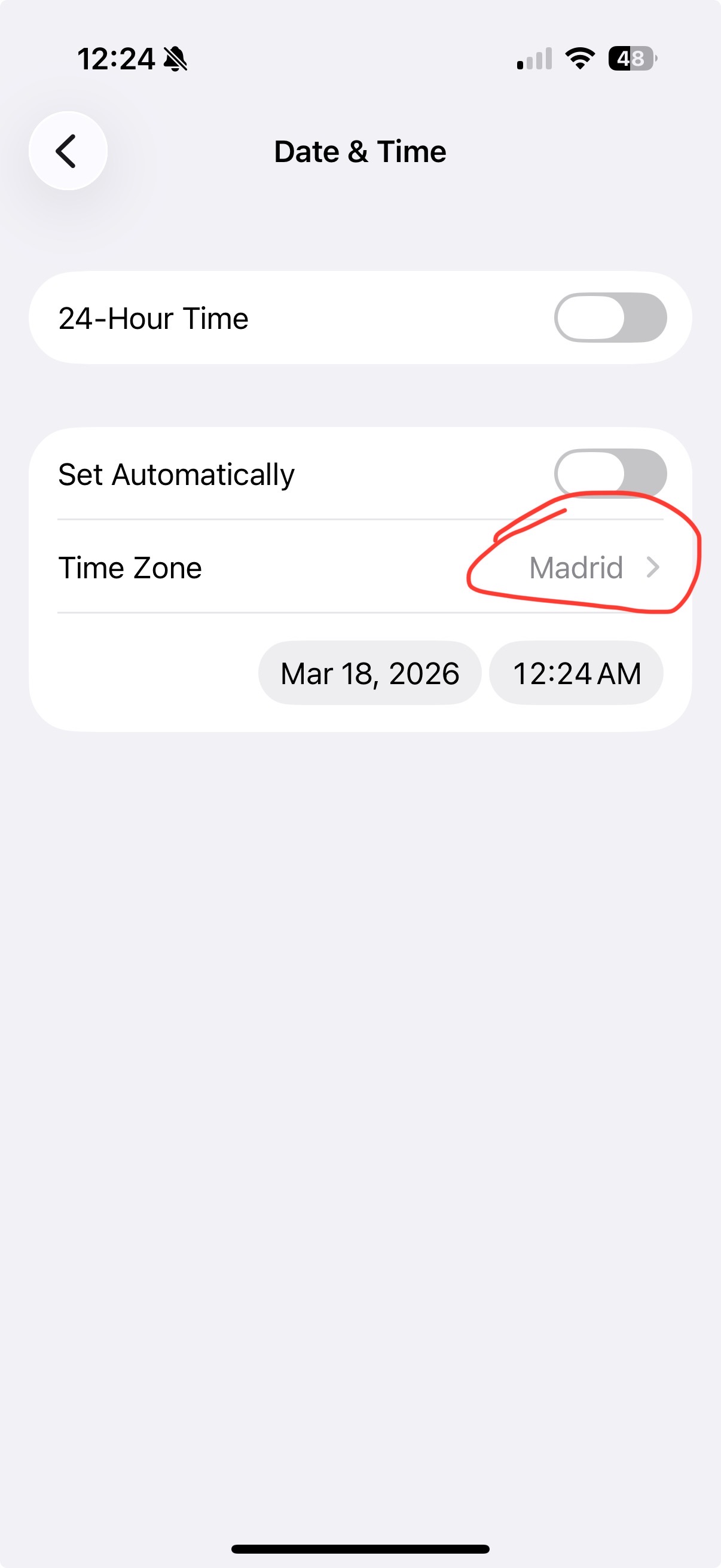The image size is (721, 1568).
Task: Enable 24-Hour Time switch
Action: click(610, 318)
